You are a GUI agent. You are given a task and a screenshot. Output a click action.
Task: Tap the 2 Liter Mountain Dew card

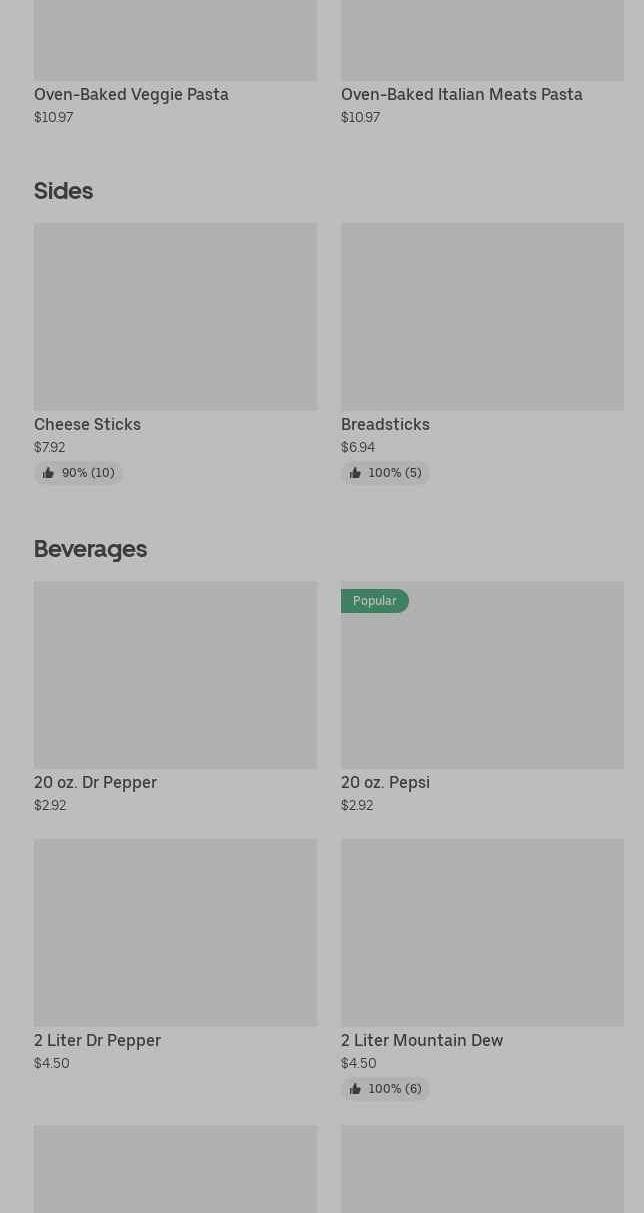point(482,970)
